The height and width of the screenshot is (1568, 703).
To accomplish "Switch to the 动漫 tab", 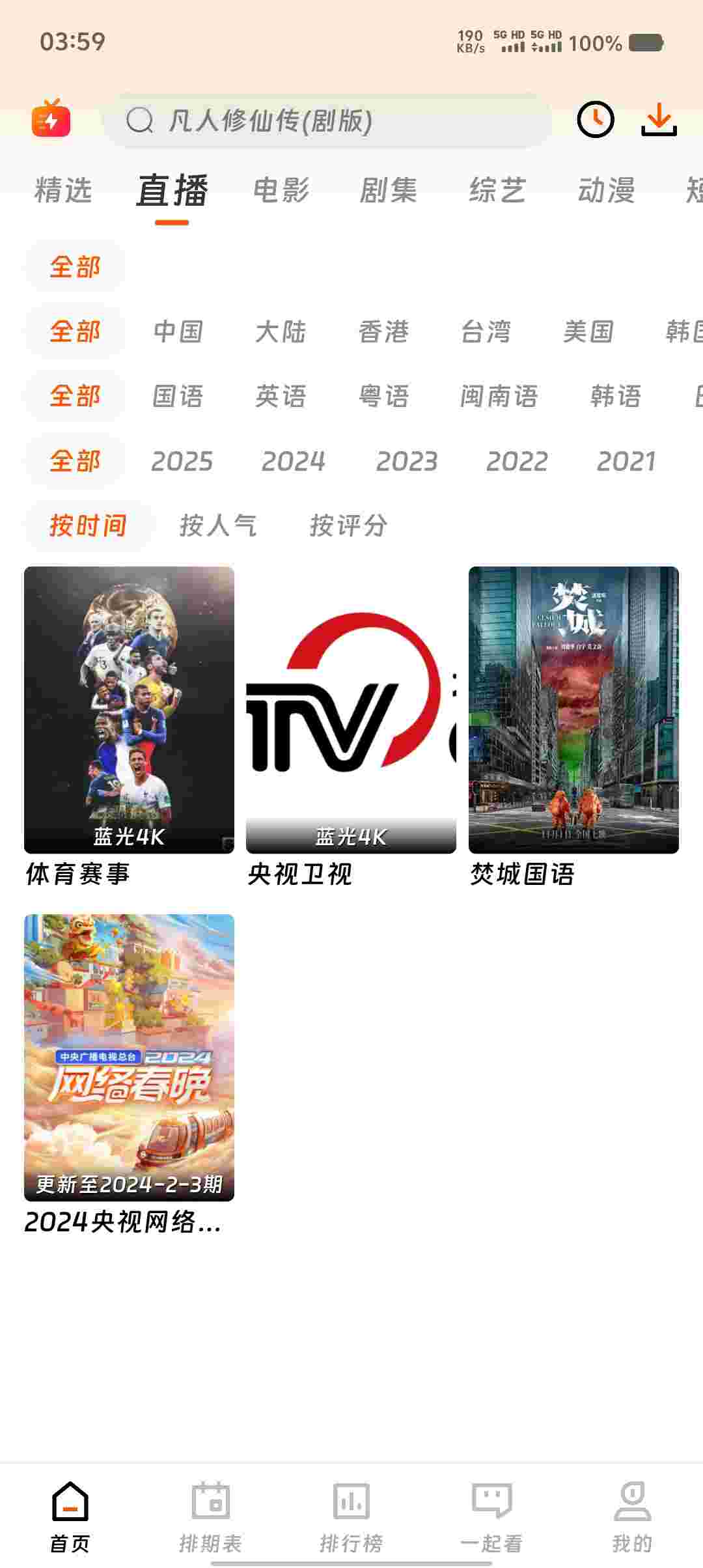I will click(606, 190).
